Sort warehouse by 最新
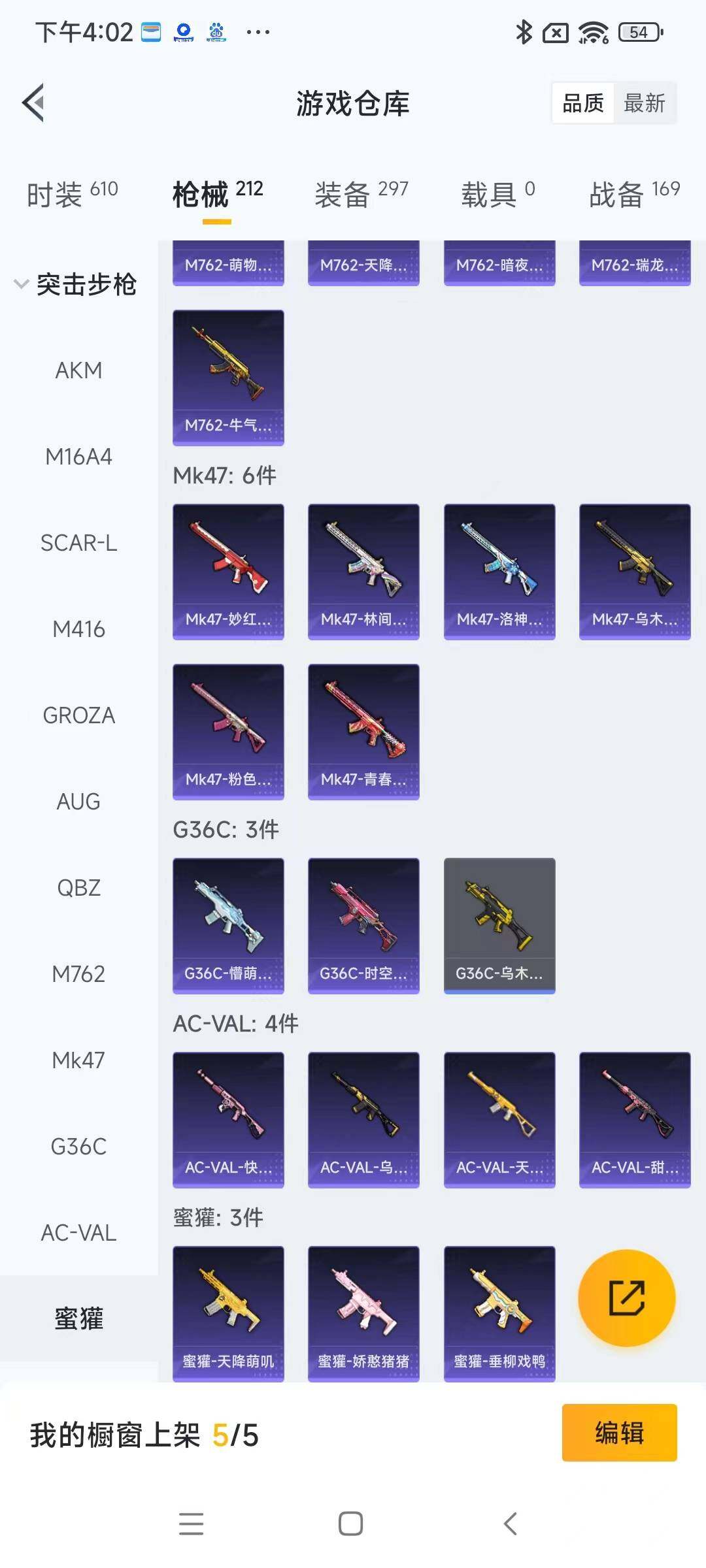 coord(644,103)
